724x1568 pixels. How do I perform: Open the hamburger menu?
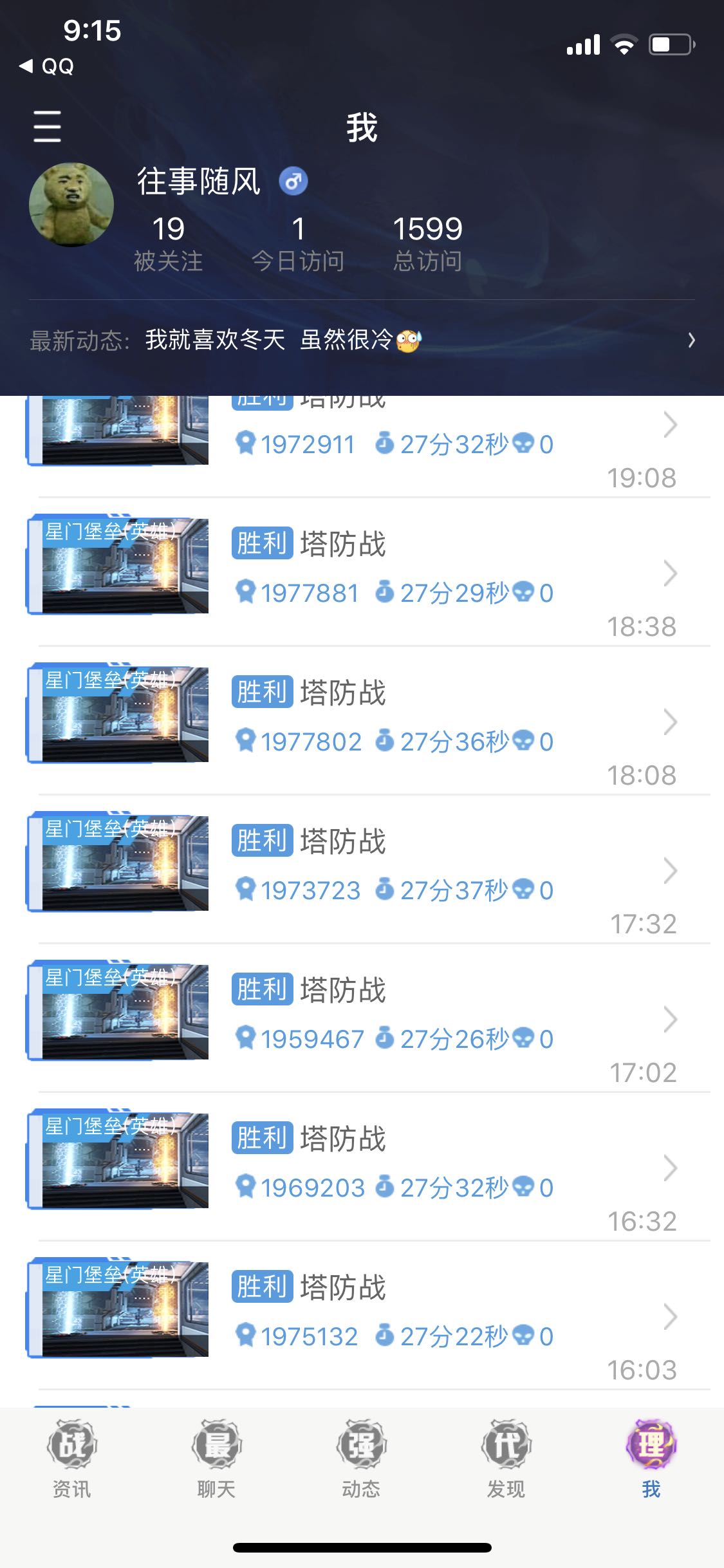[x=47, y=126]
